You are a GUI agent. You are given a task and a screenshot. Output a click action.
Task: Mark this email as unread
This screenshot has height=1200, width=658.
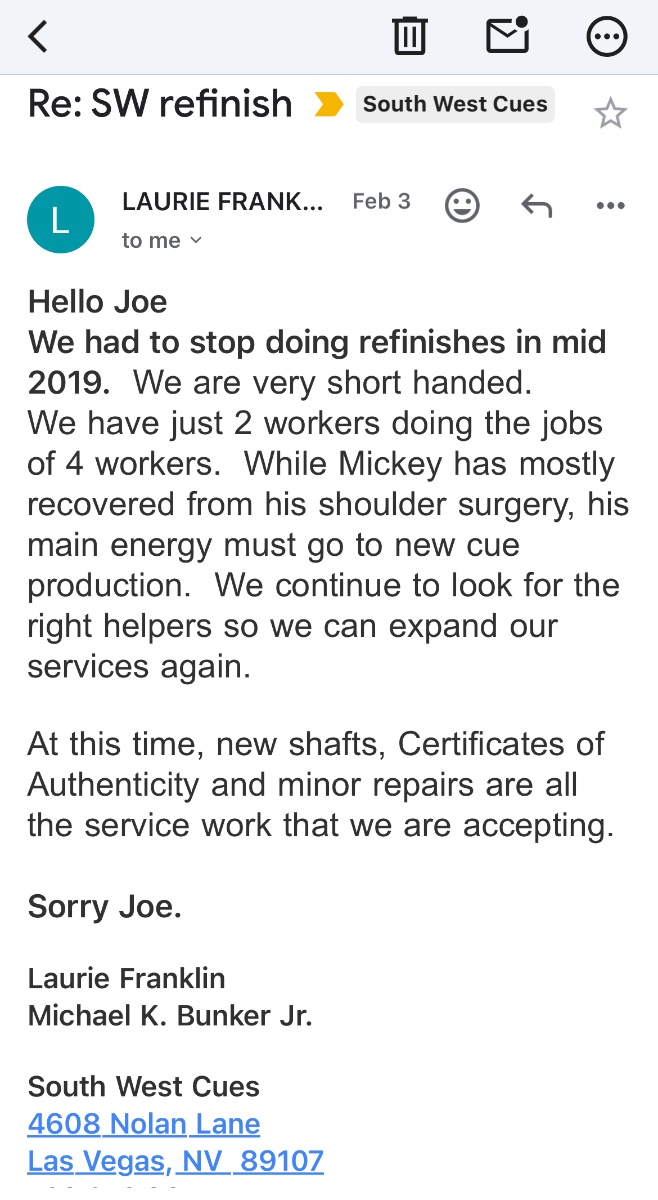[507, 36]
